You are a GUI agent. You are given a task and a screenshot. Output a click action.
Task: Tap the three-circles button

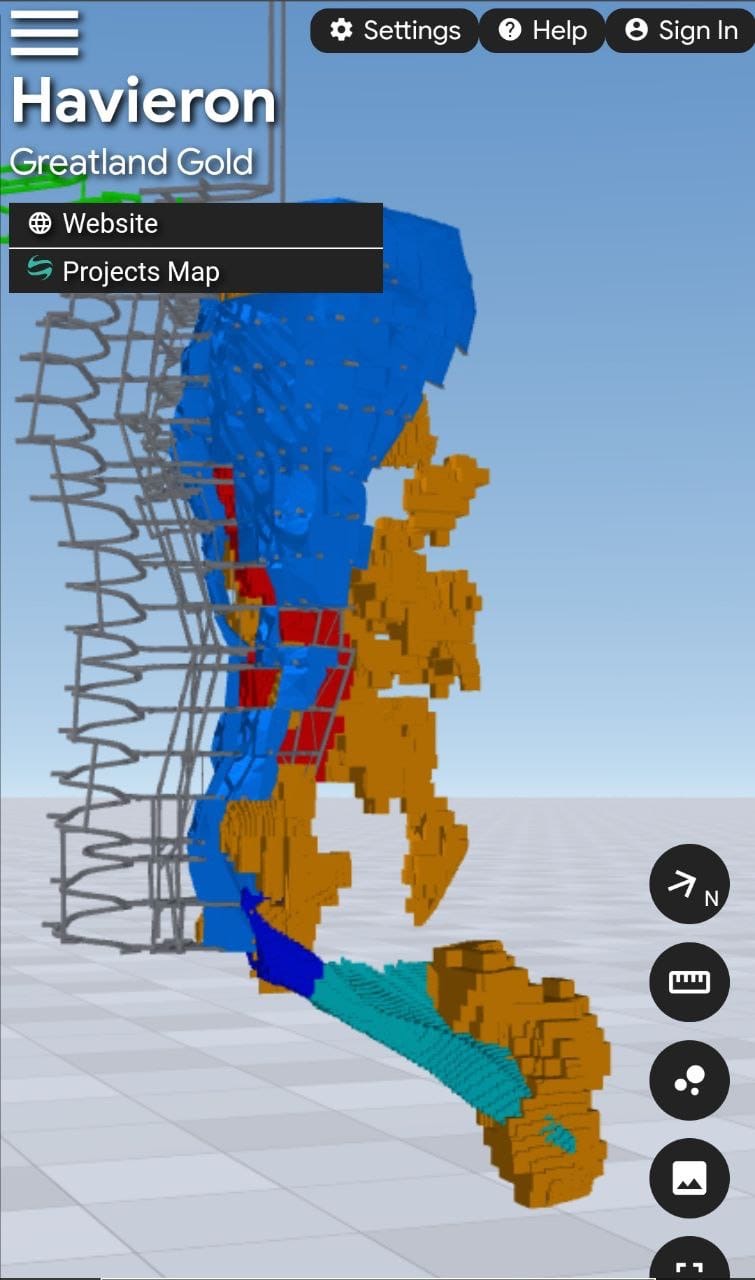coord(690,1080)
